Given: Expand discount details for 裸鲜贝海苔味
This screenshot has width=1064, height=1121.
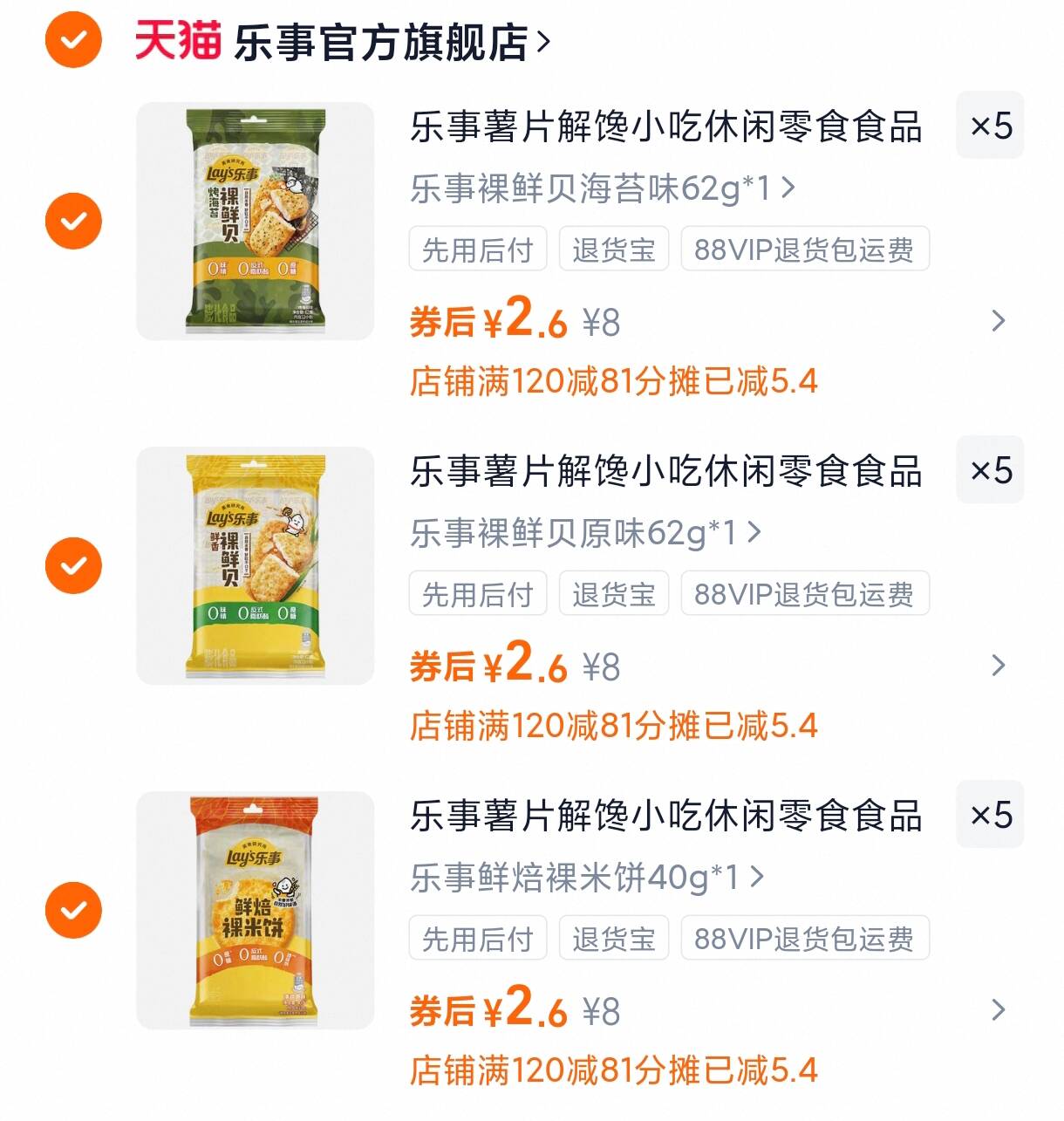Looking at the screenshot, I should tap(999, 321).
